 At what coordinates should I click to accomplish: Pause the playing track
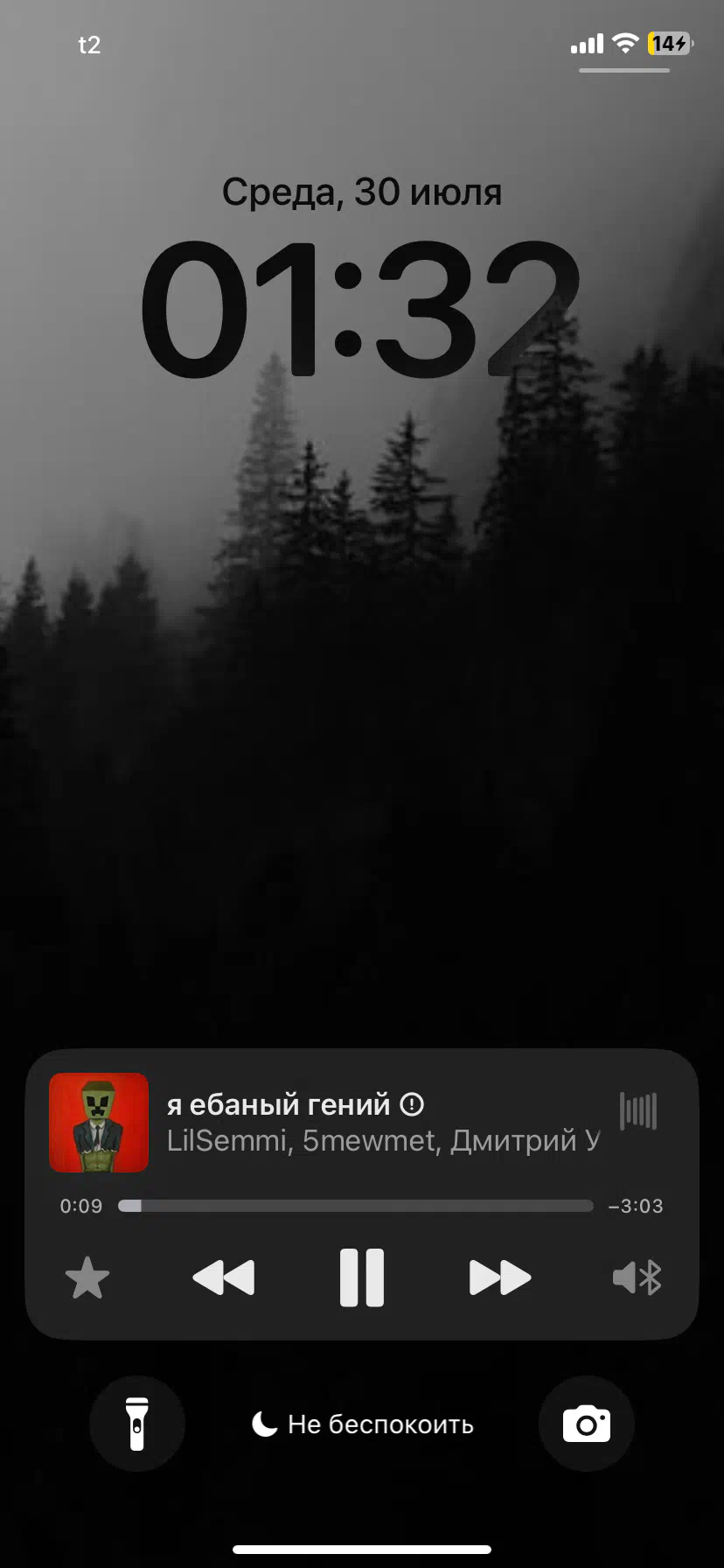(362, 1277)
